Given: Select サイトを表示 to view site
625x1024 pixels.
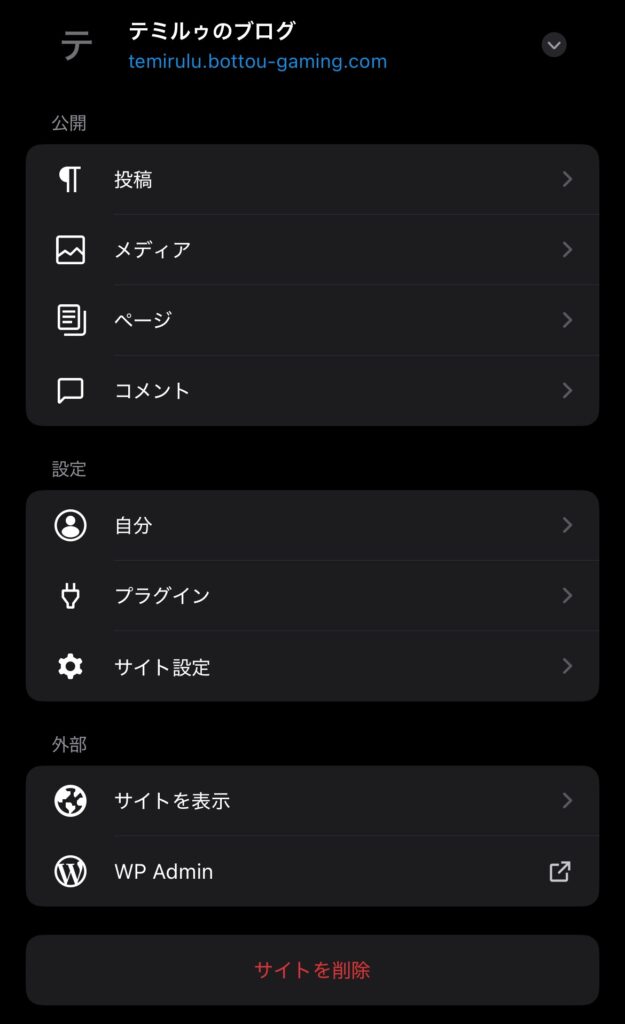Looking at the screenshot, I should (312, 801).
